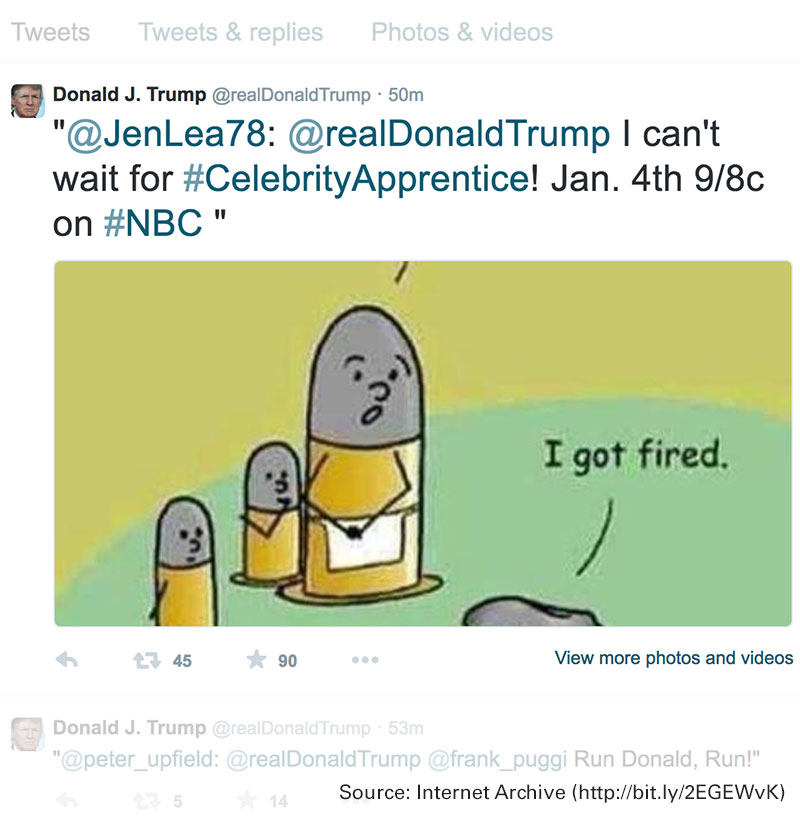Open Donald Trump's profile avatar

(27, 97)
